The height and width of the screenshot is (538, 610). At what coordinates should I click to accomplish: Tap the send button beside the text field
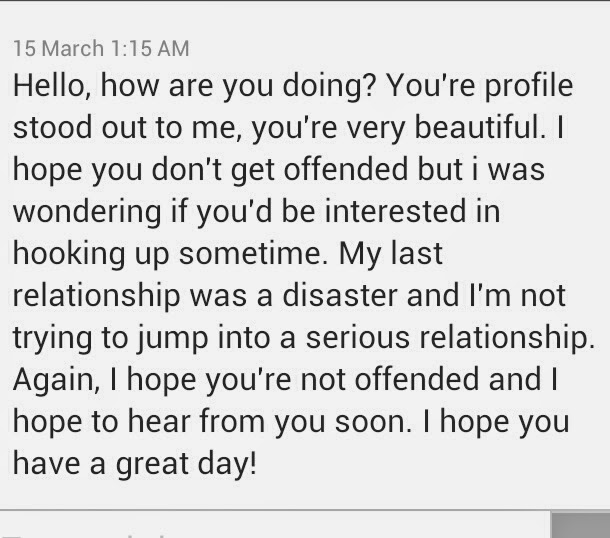click(x=582, y=527)
